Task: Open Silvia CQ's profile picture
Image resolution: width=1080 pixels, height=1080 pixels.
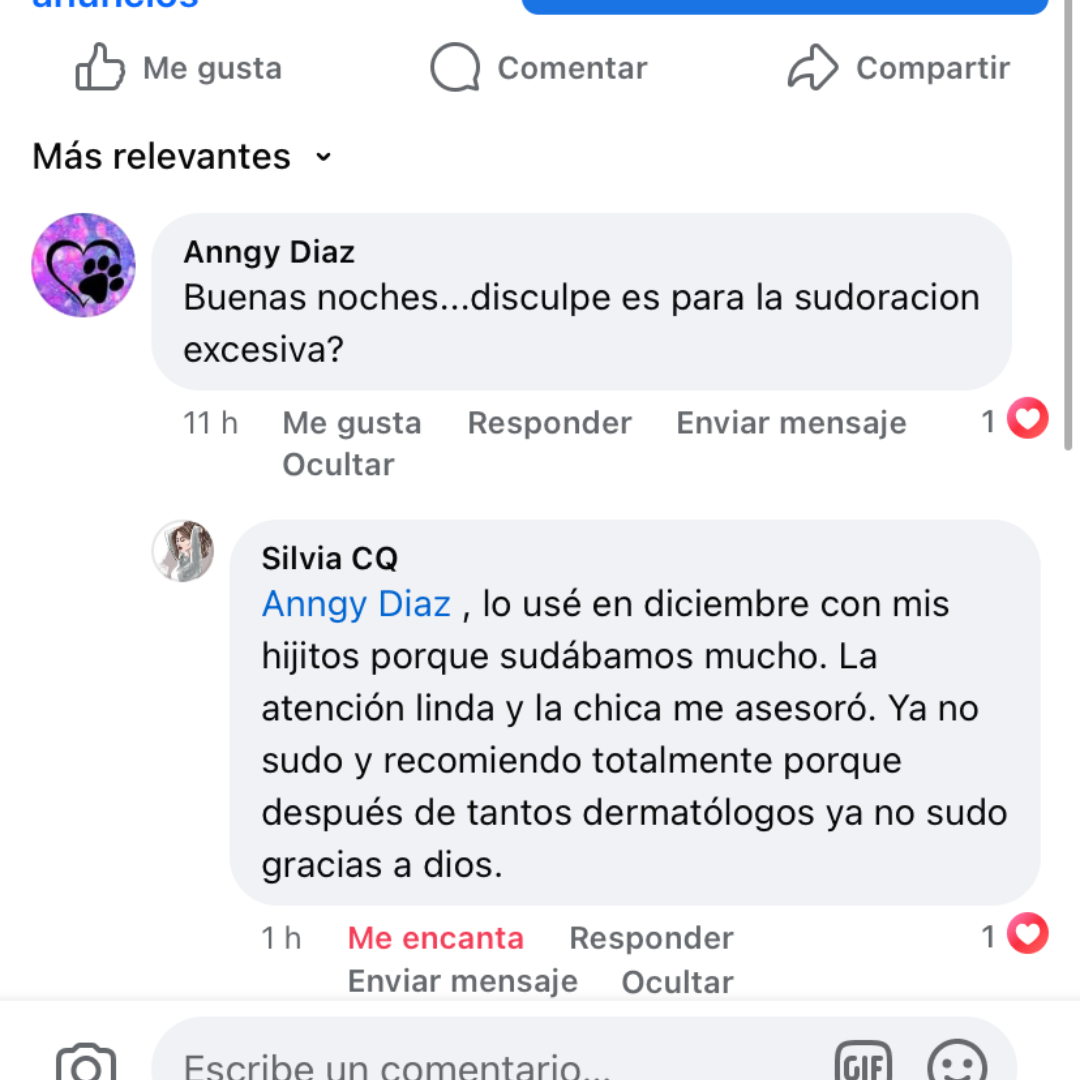Action: [183, 551]
